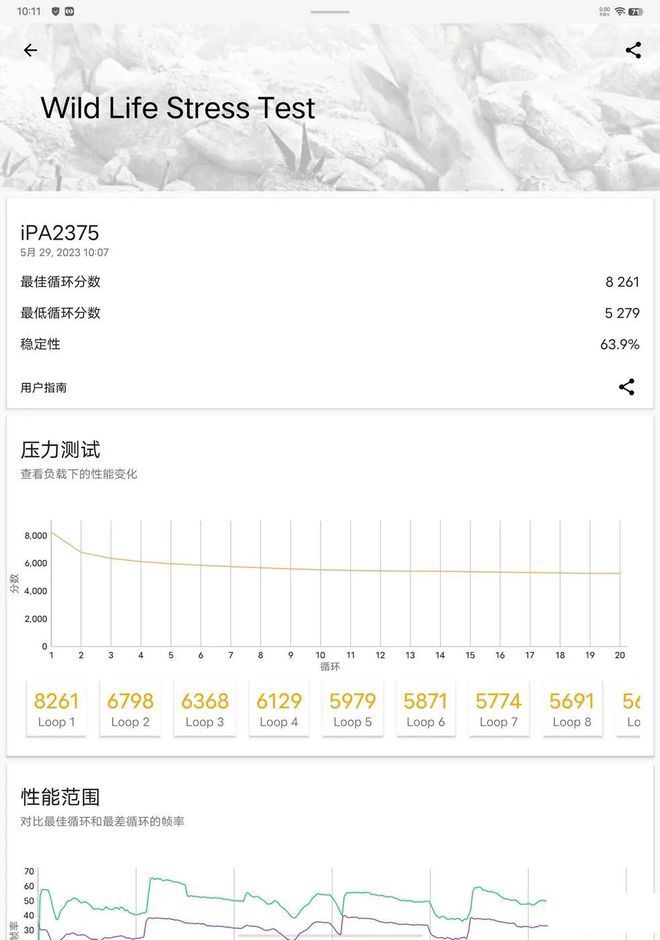The height and width of the screenshot is (940, 660).
Task: Select the Loop 3 score card
Action: [x=205, y=709]
